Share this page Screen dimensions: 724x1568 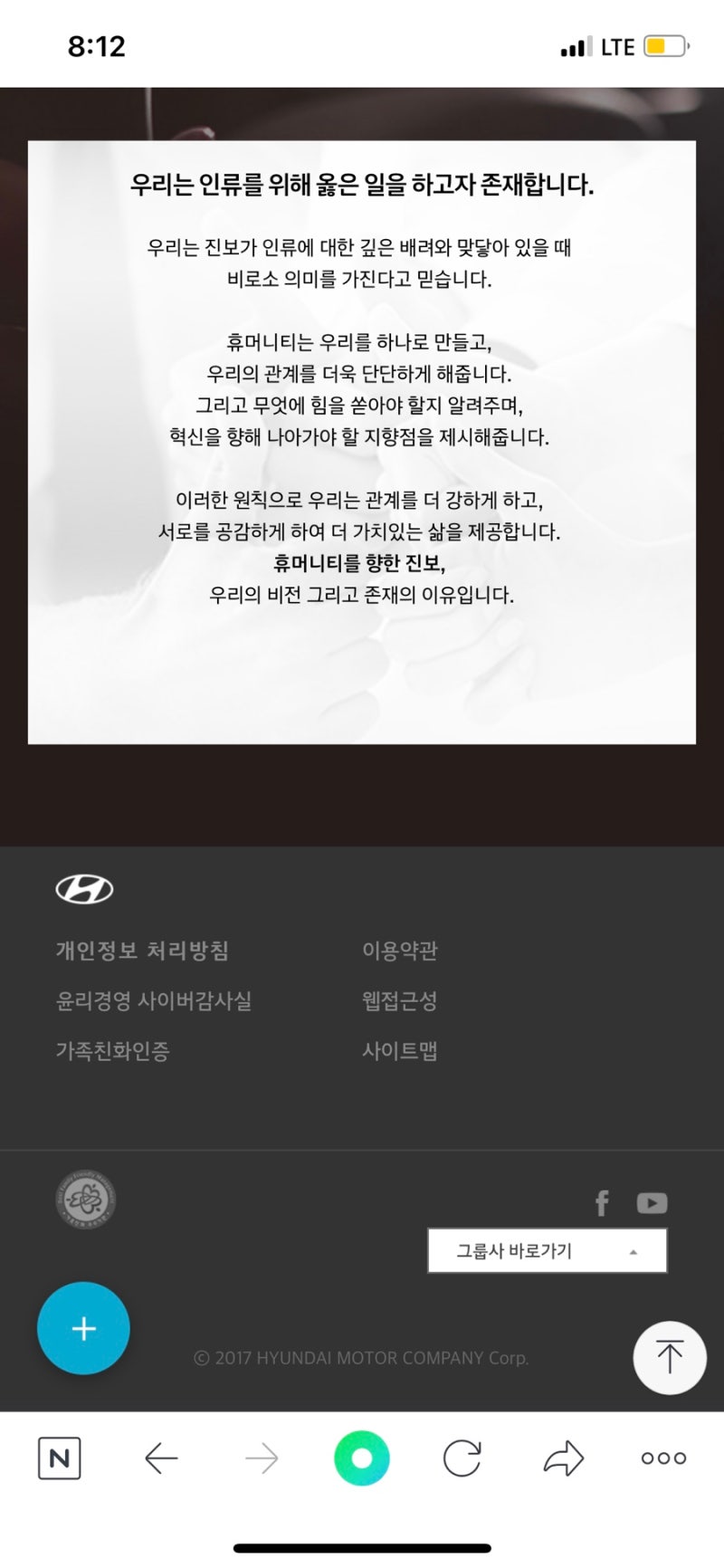click(563, 1458)
